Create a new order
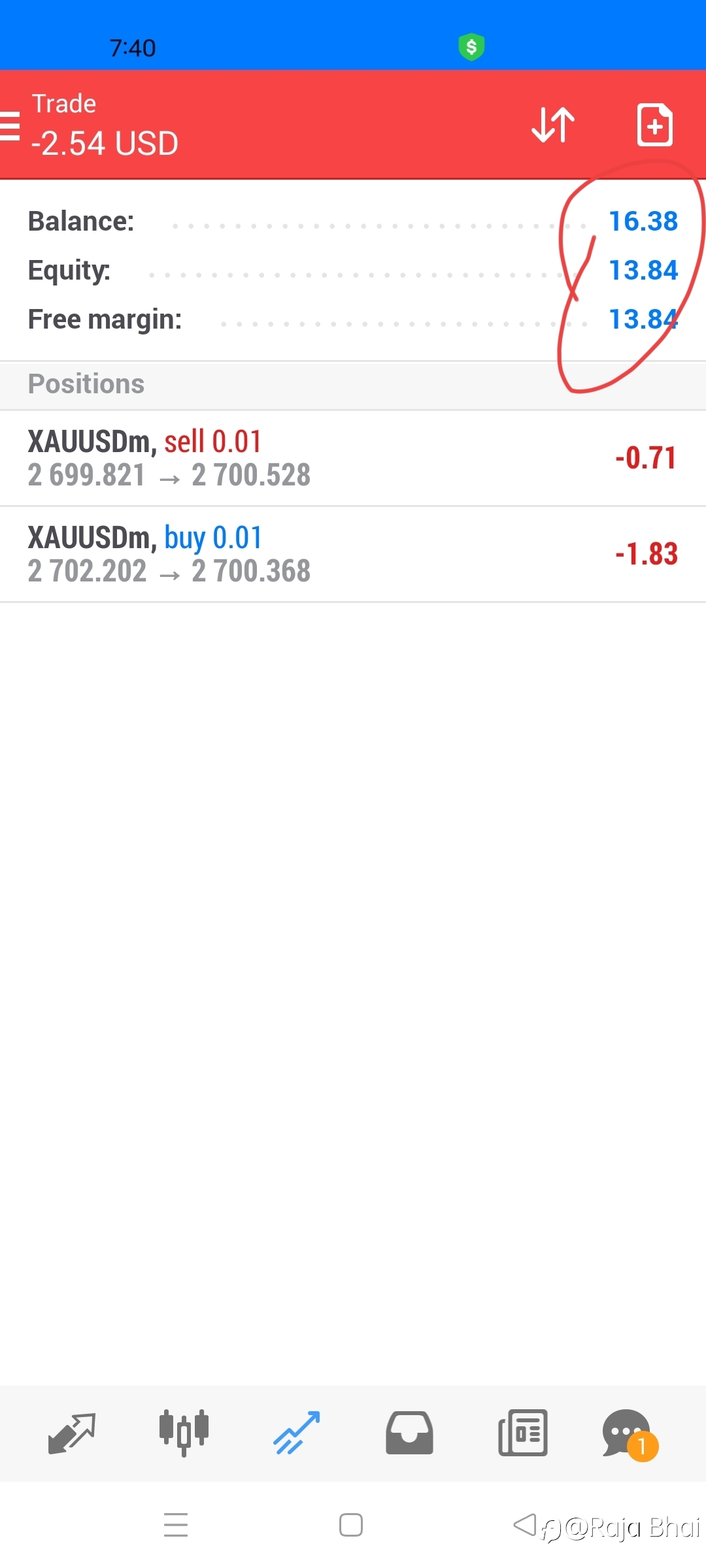Image resolution: width=706 pixels, height=1568 pixels. pos(655,124)
